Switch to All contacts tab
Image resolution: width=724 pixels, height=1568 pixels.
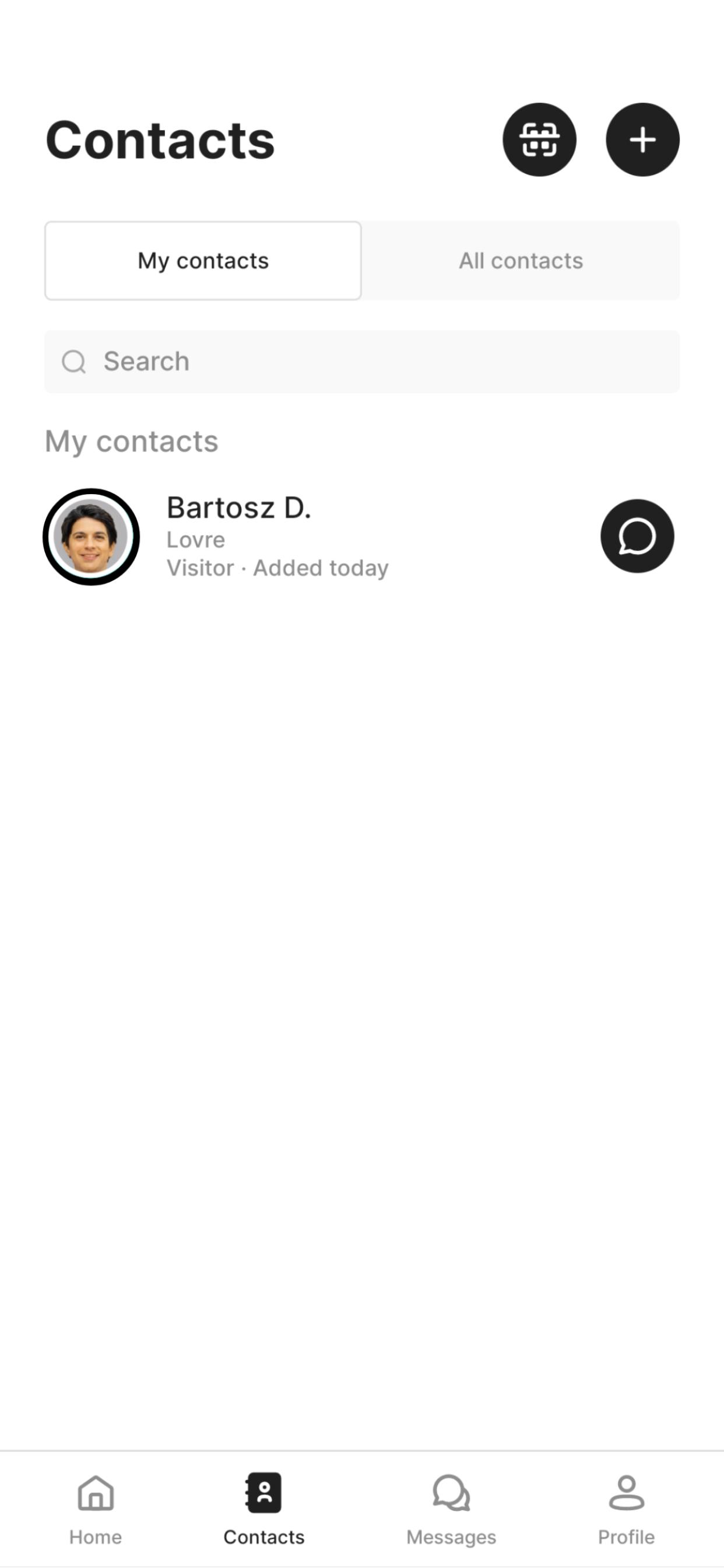click(521, 261)
